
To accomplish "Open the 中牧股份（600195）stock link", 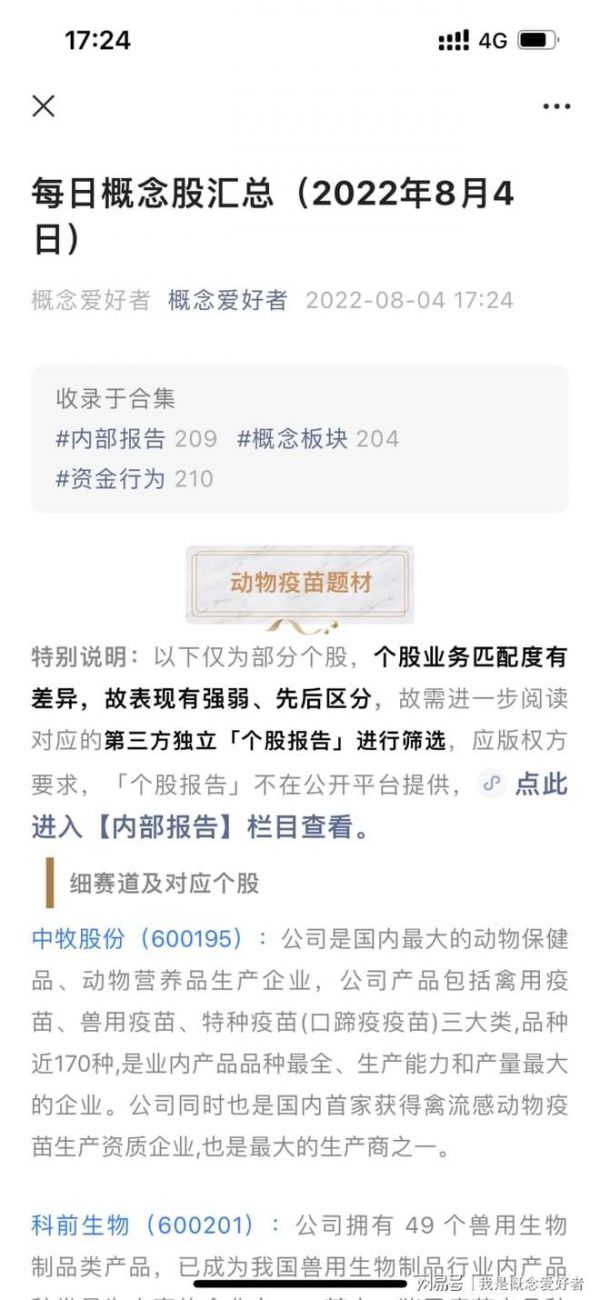I will pyautogui.click(x=137, y=938).
